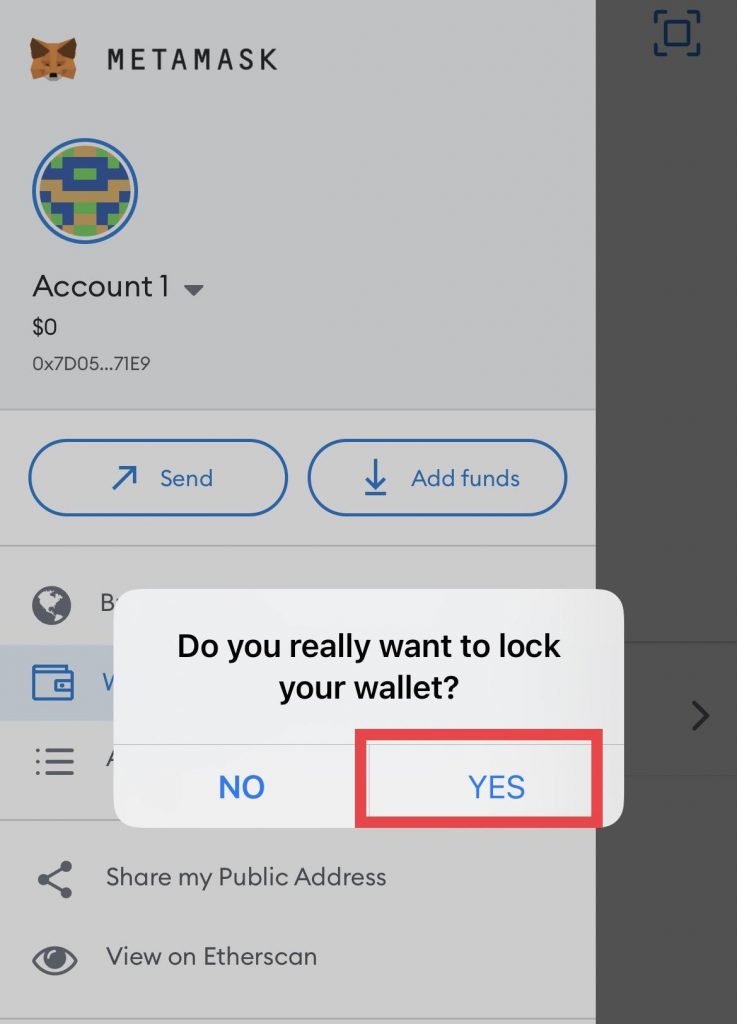
Task: Select the Account 1 avatar thumbnail
Action: pyautogui.click(x=84, y=190)
